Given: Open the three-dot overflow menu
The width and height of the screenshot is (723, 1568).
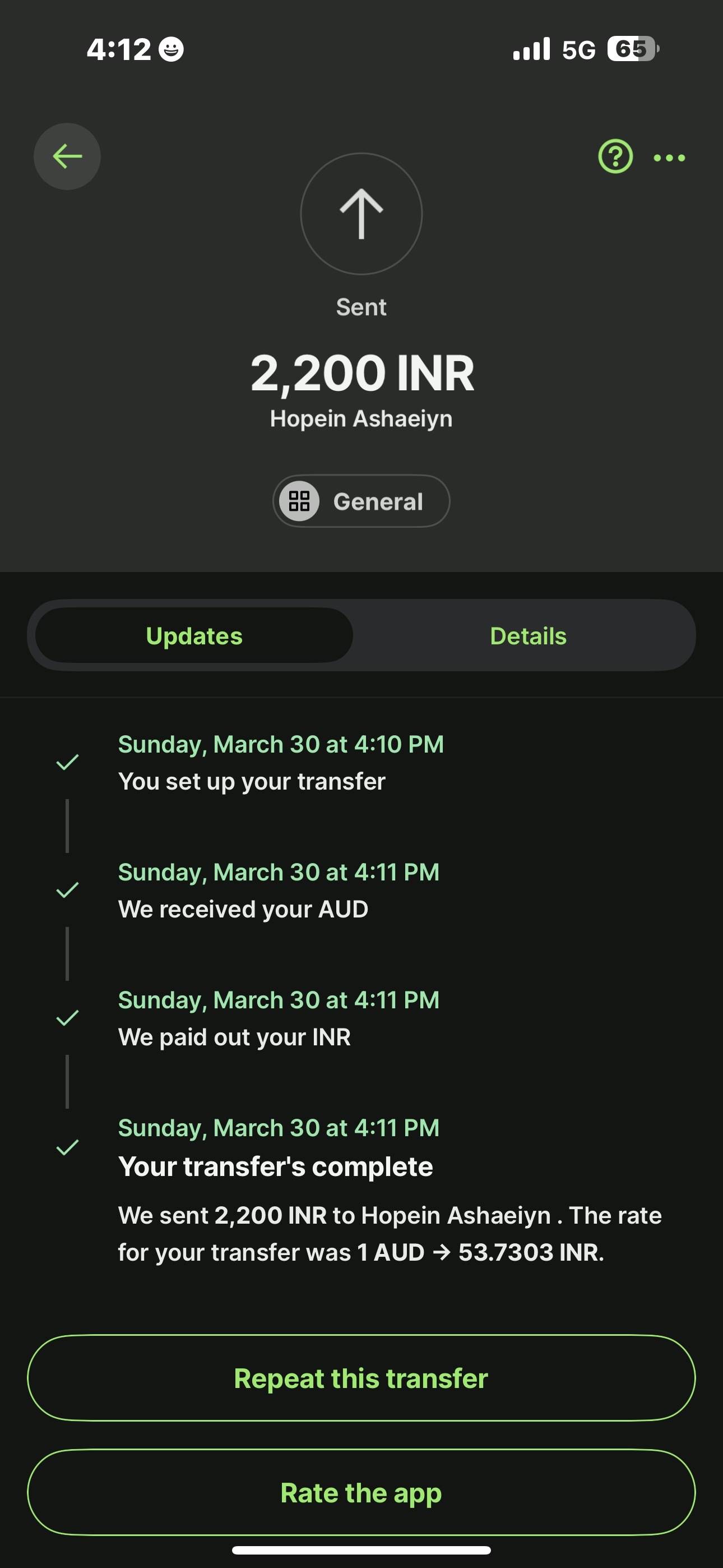Looking at the screenshot, I should [x=669, y=158].
